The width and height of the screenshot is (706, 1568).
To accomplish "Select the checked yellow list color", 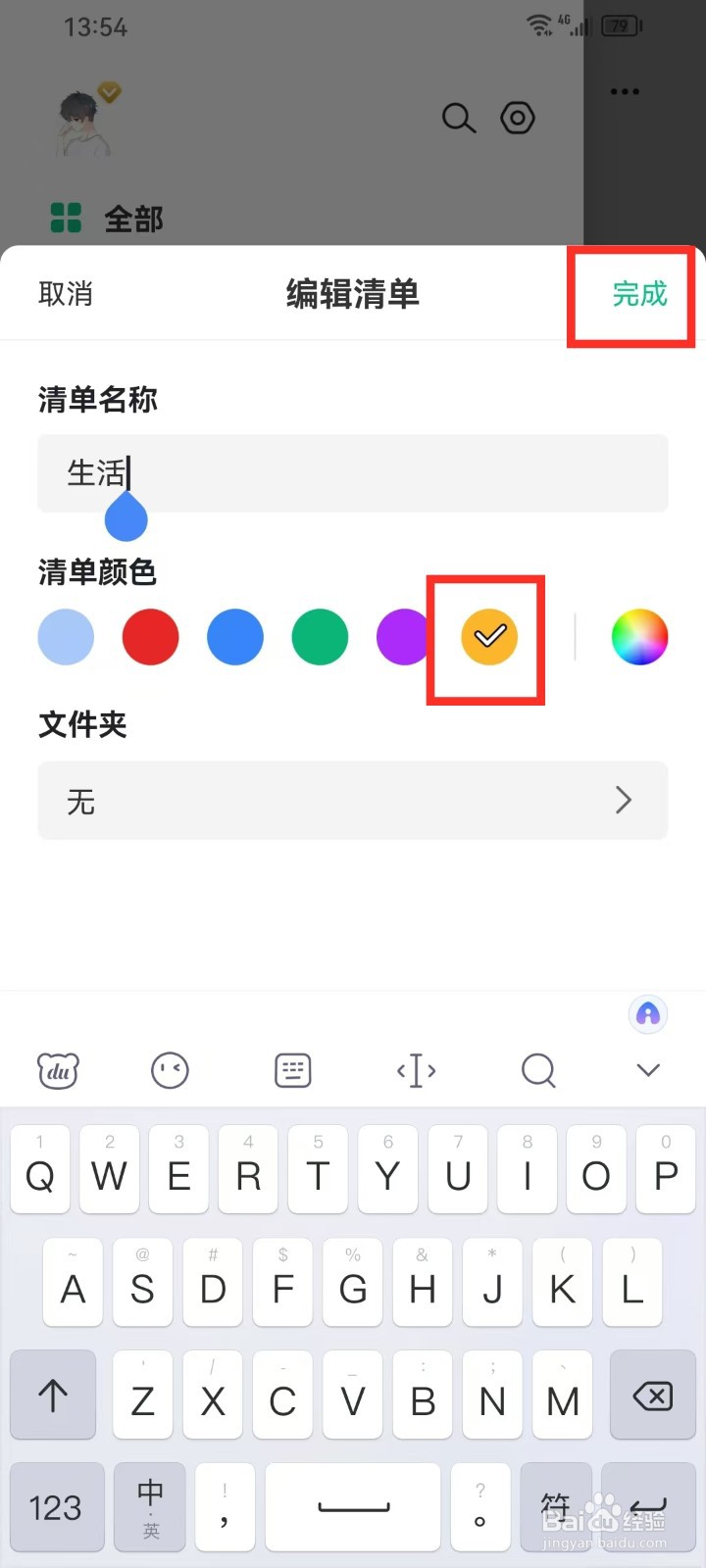I will tap(489, 637).
